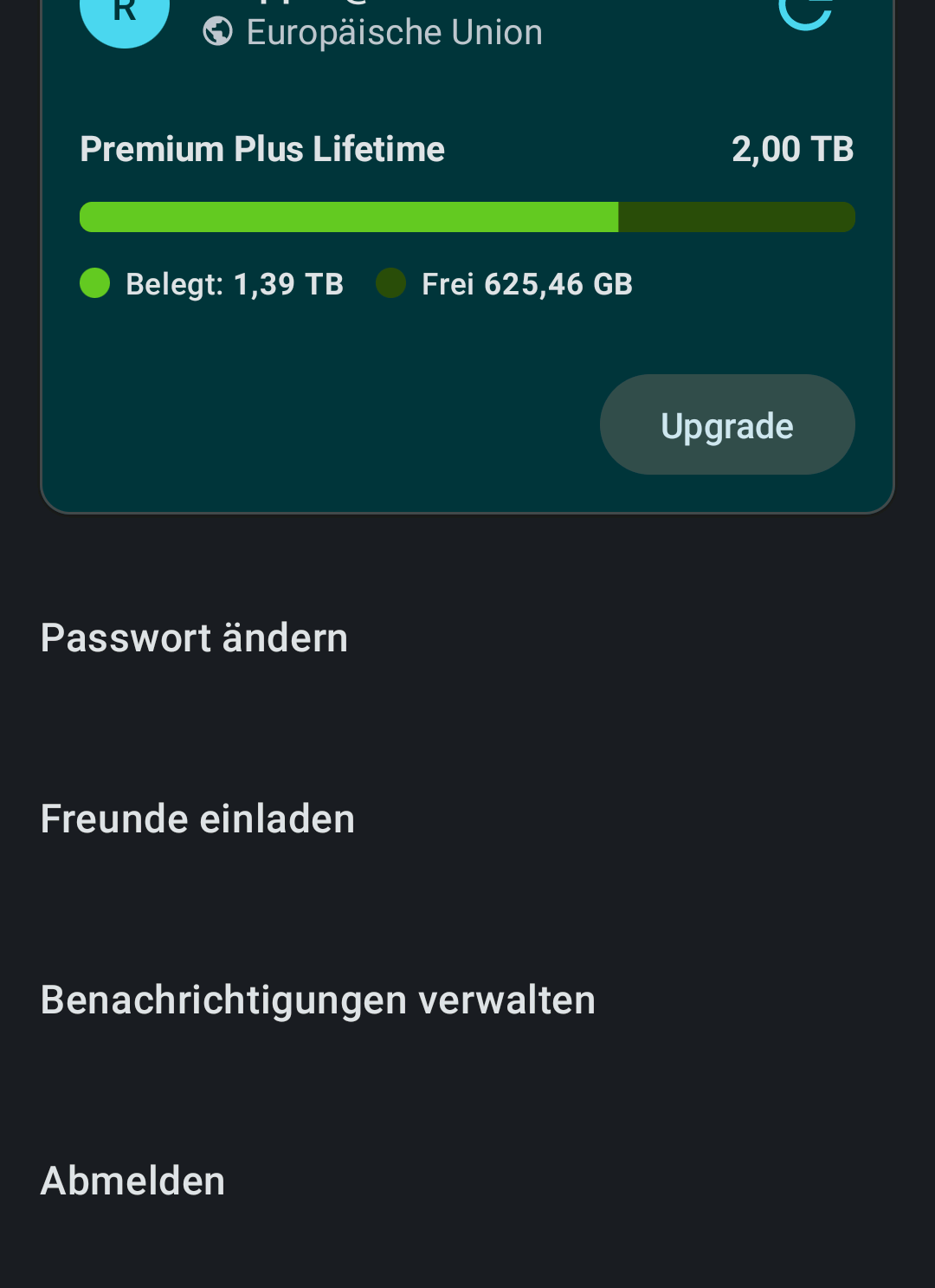Click "Frei 625,46 GB" free space text
The image size is (935, 1288).
(x=526, y=282)
